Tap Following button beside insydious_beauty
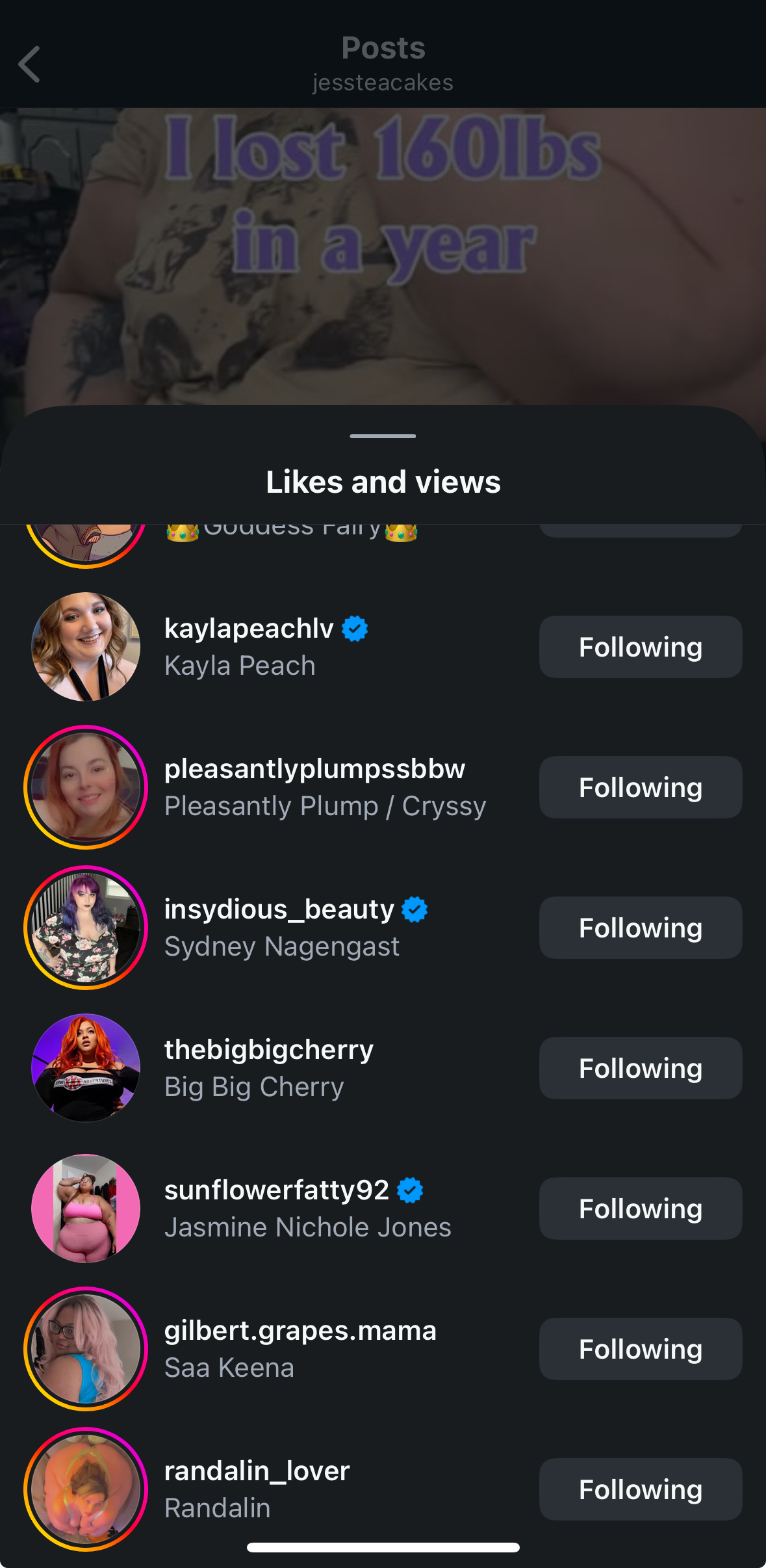This screenshot has width=766, height=1568. [640, 928]
